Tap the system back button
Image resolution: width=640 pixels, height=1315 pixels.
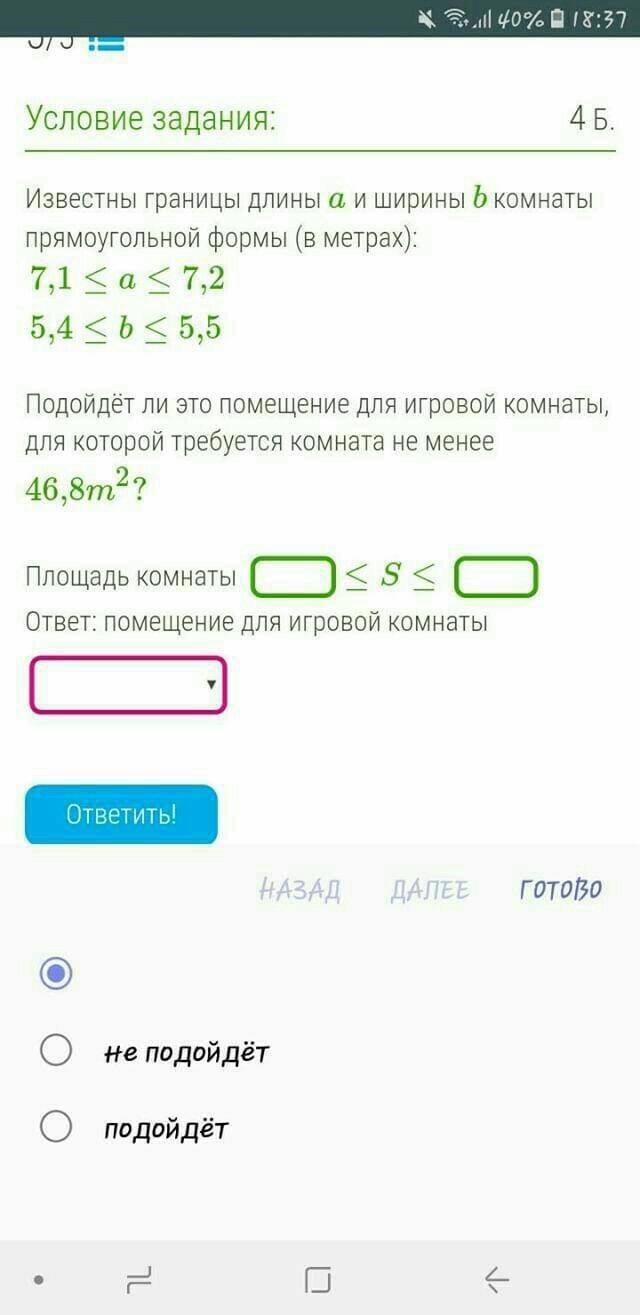497,1279
